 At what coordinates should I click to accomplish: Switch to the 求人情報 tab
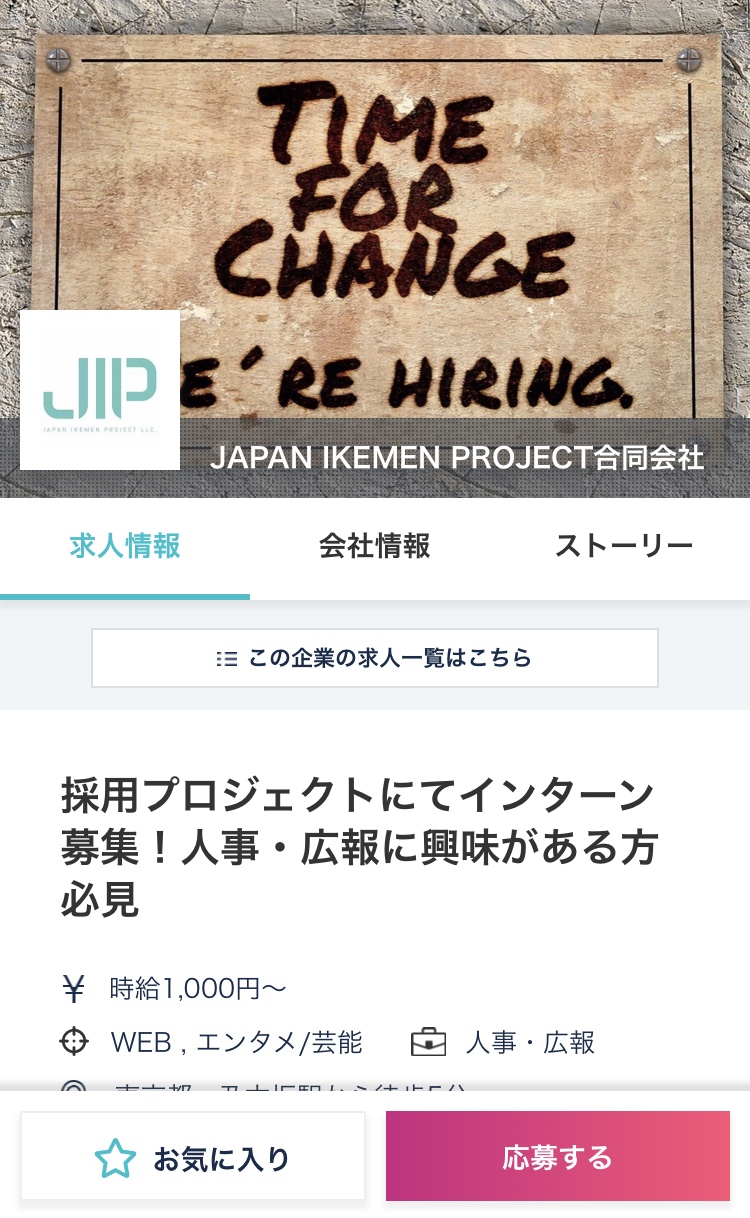(x=125, y=547)
